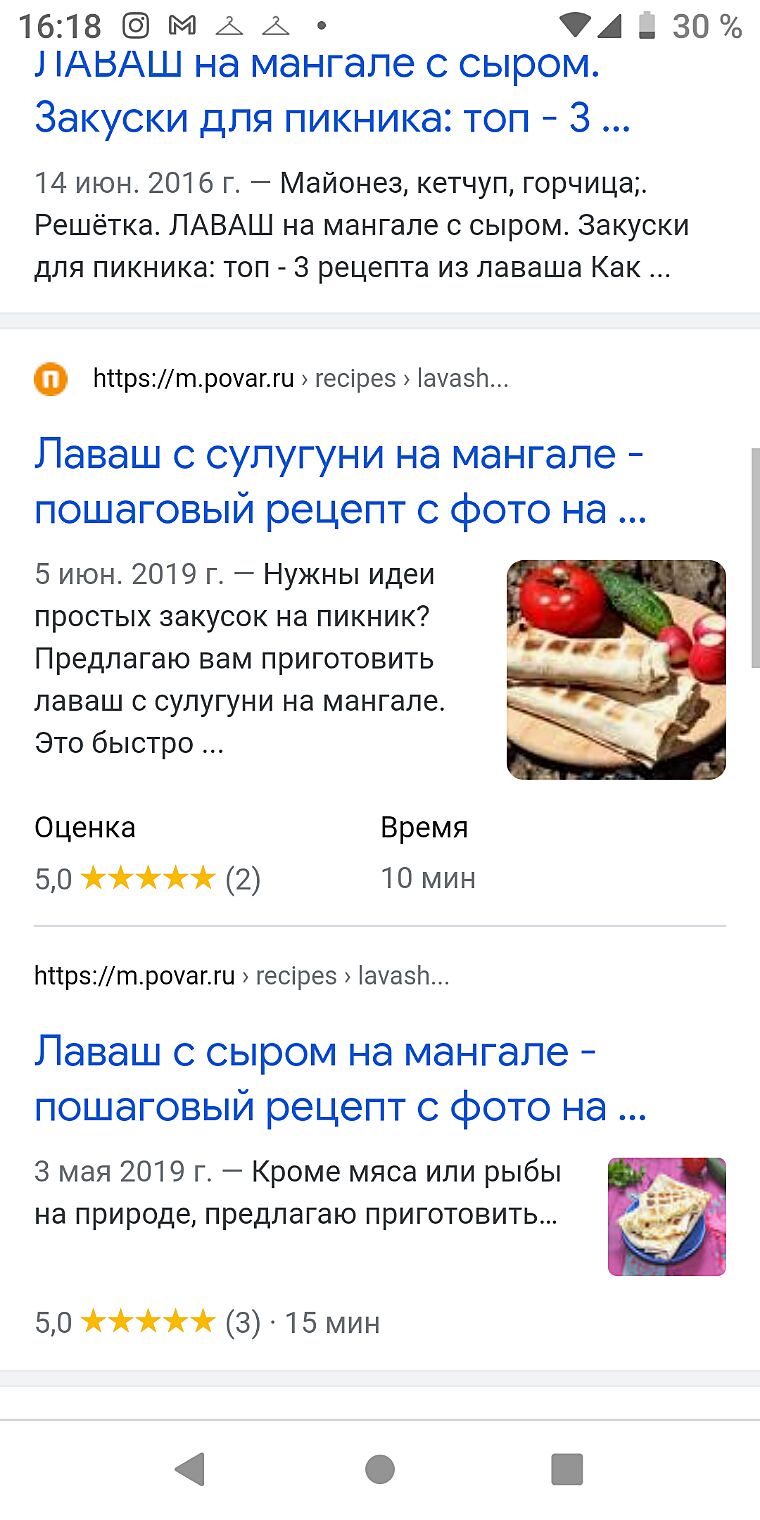Tap the suluguni lavash photo with tomato
The height and width of the screenshot is (1520, 760).
tap(616, 669)
